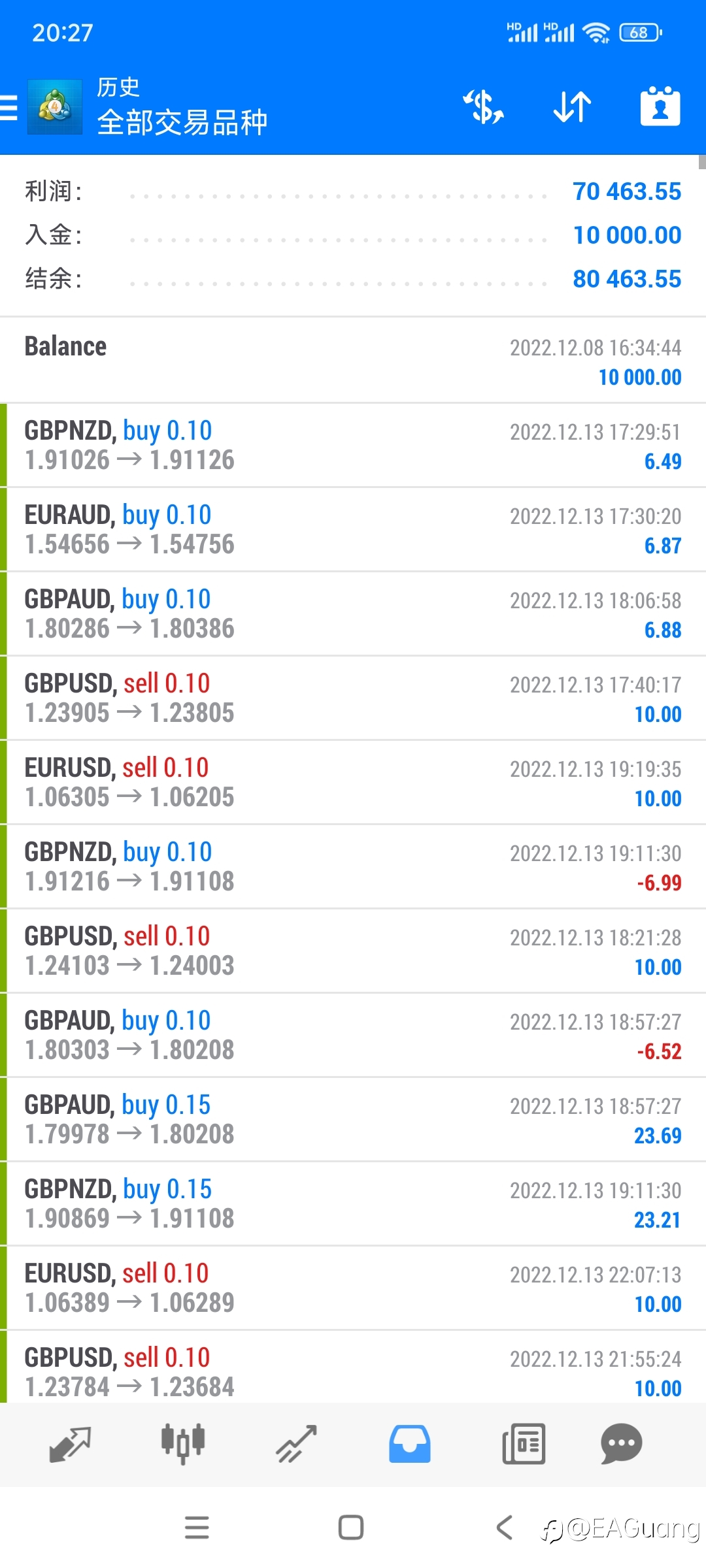Open the sort order arrows icon
Image resolution: width=706 pixels, height=1568 pixels.
(x=572, y=107)
